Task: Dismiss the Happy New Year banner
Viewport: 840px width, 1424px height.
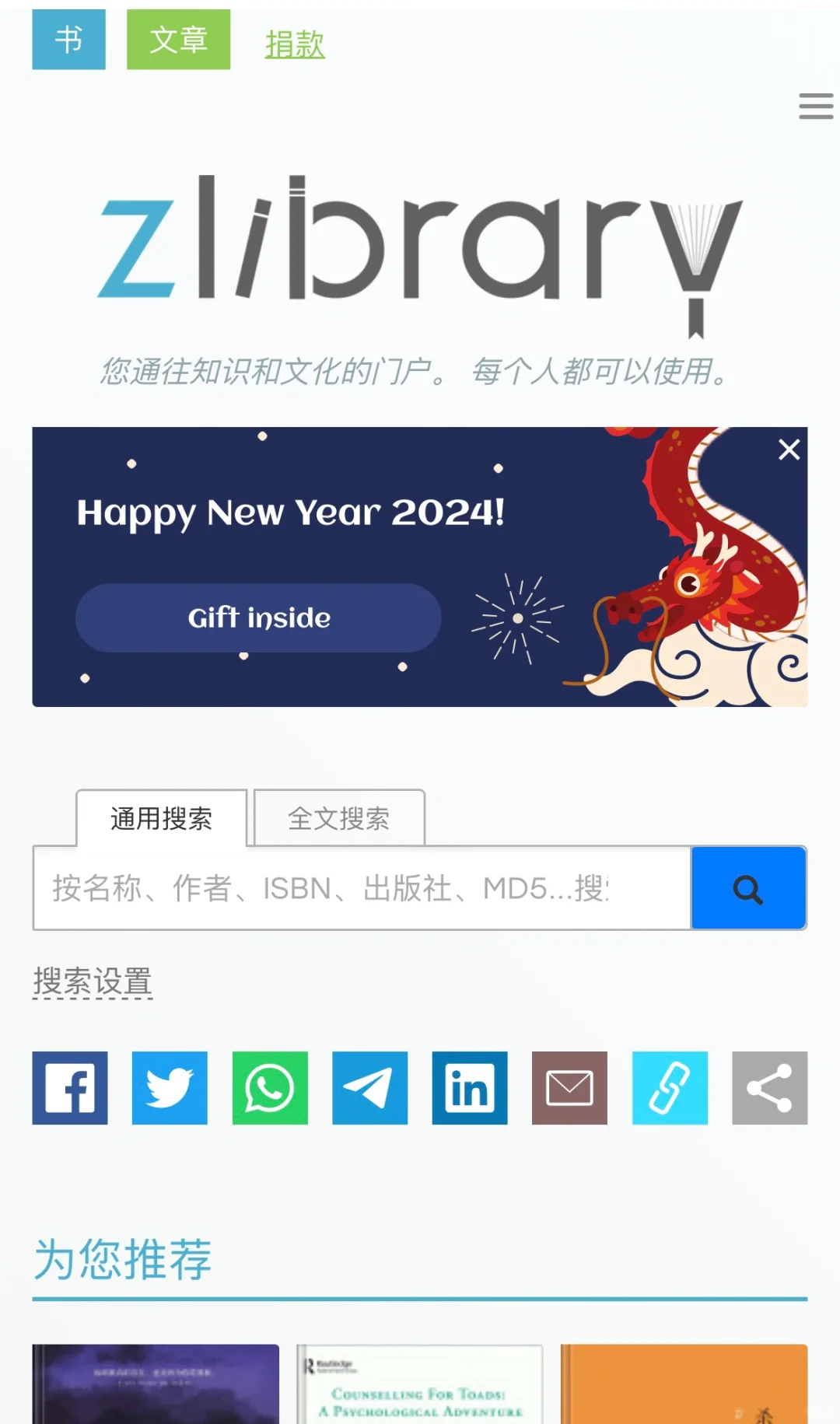Action: [789, 450]
